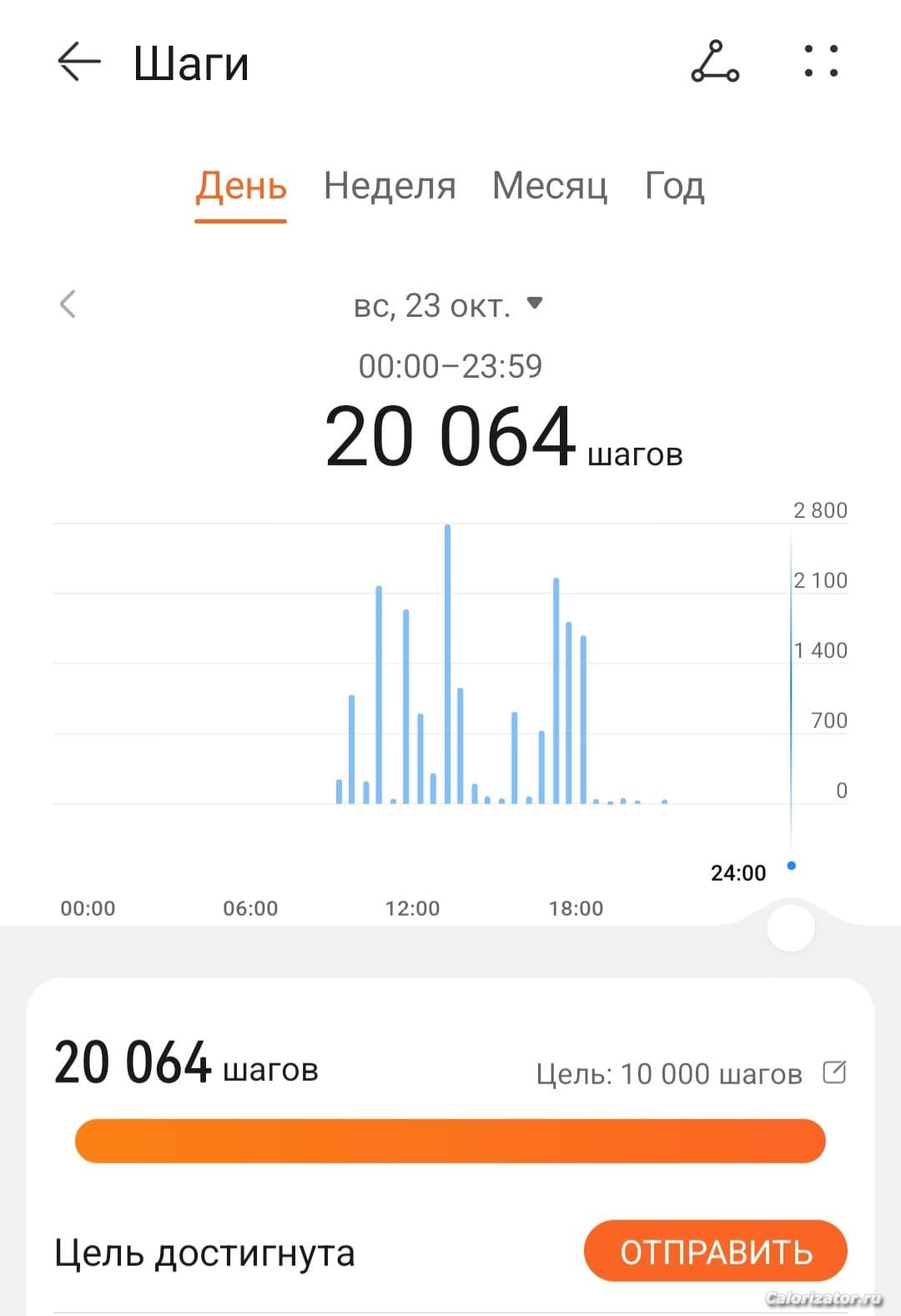Open the route share icon
The image size is (901, 1316).
pos(715,63)
